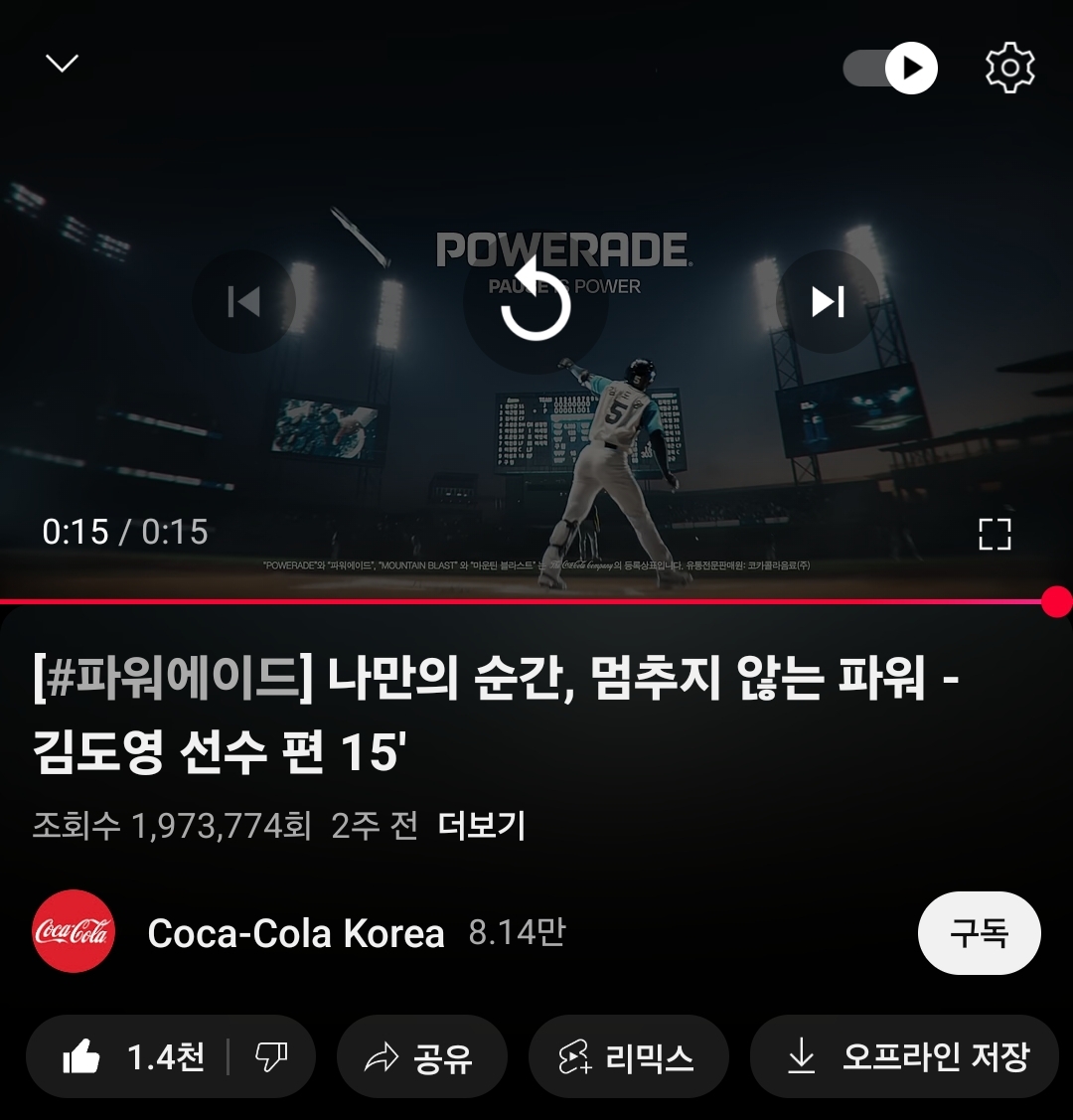
Task: Subscribe with the 구독 button
Action: pyautogui.click(x=979, y=933)
